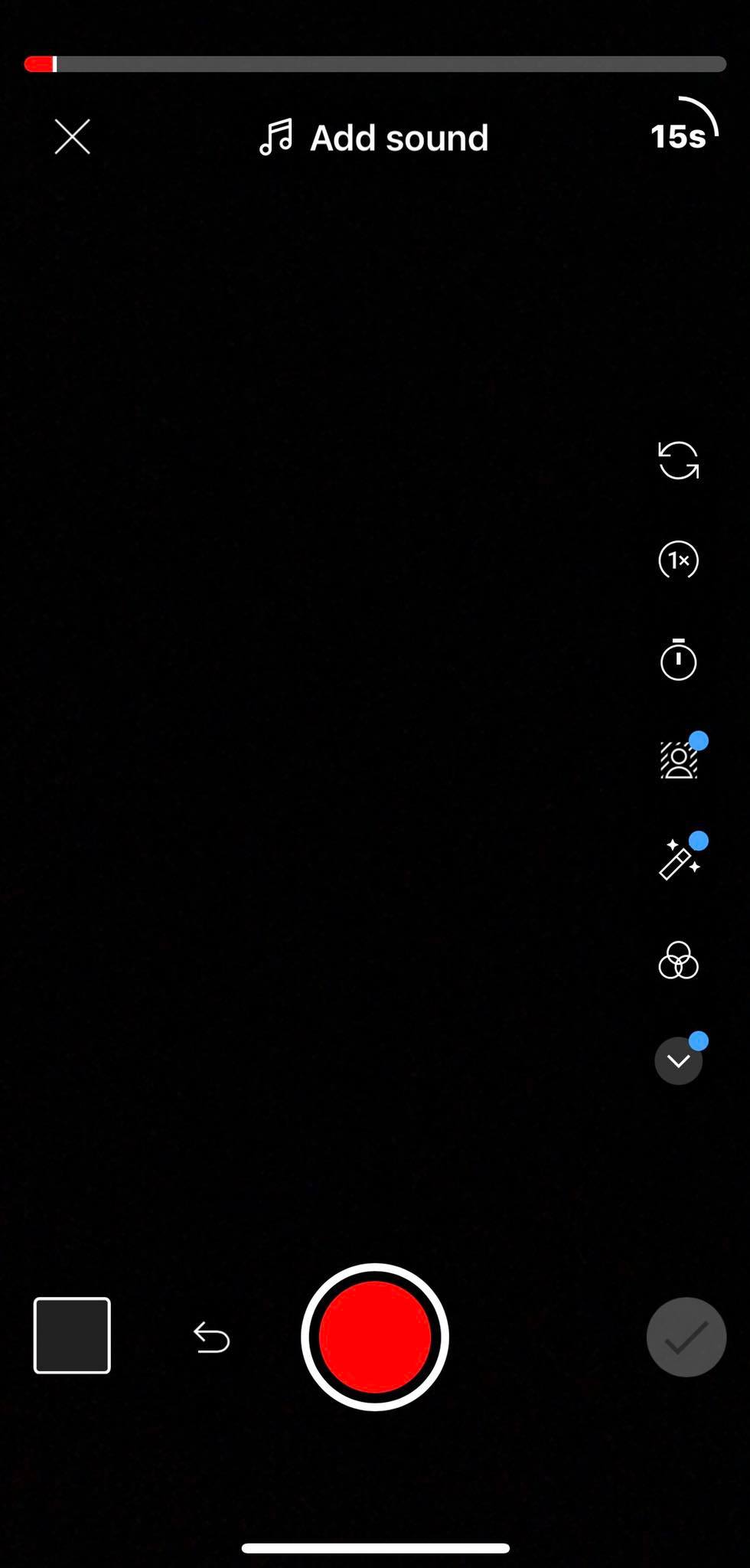Tap Add sound to pick music
Screen dimensions: 750x1568
pos(373,138)
